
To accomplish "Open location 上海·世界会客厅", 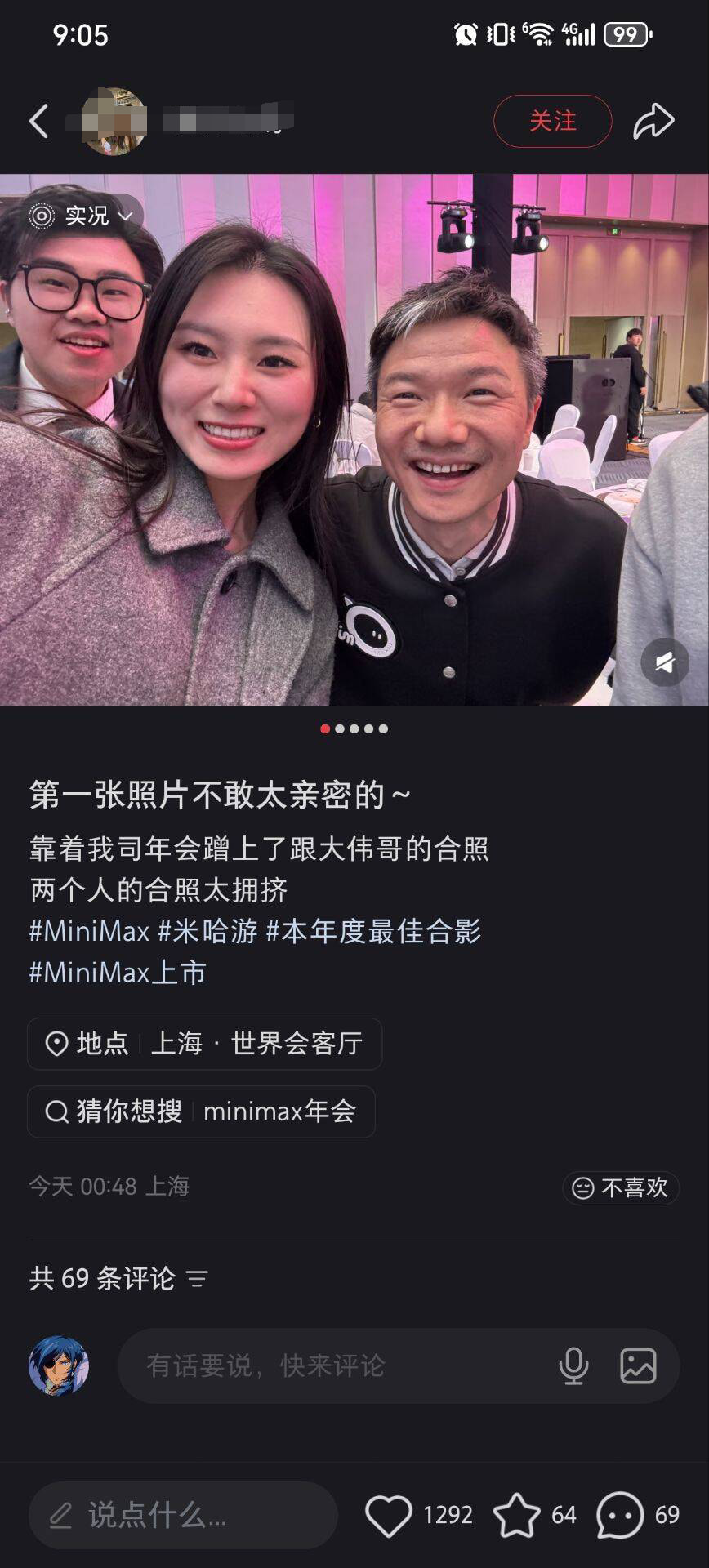I will click(204, 1044).
